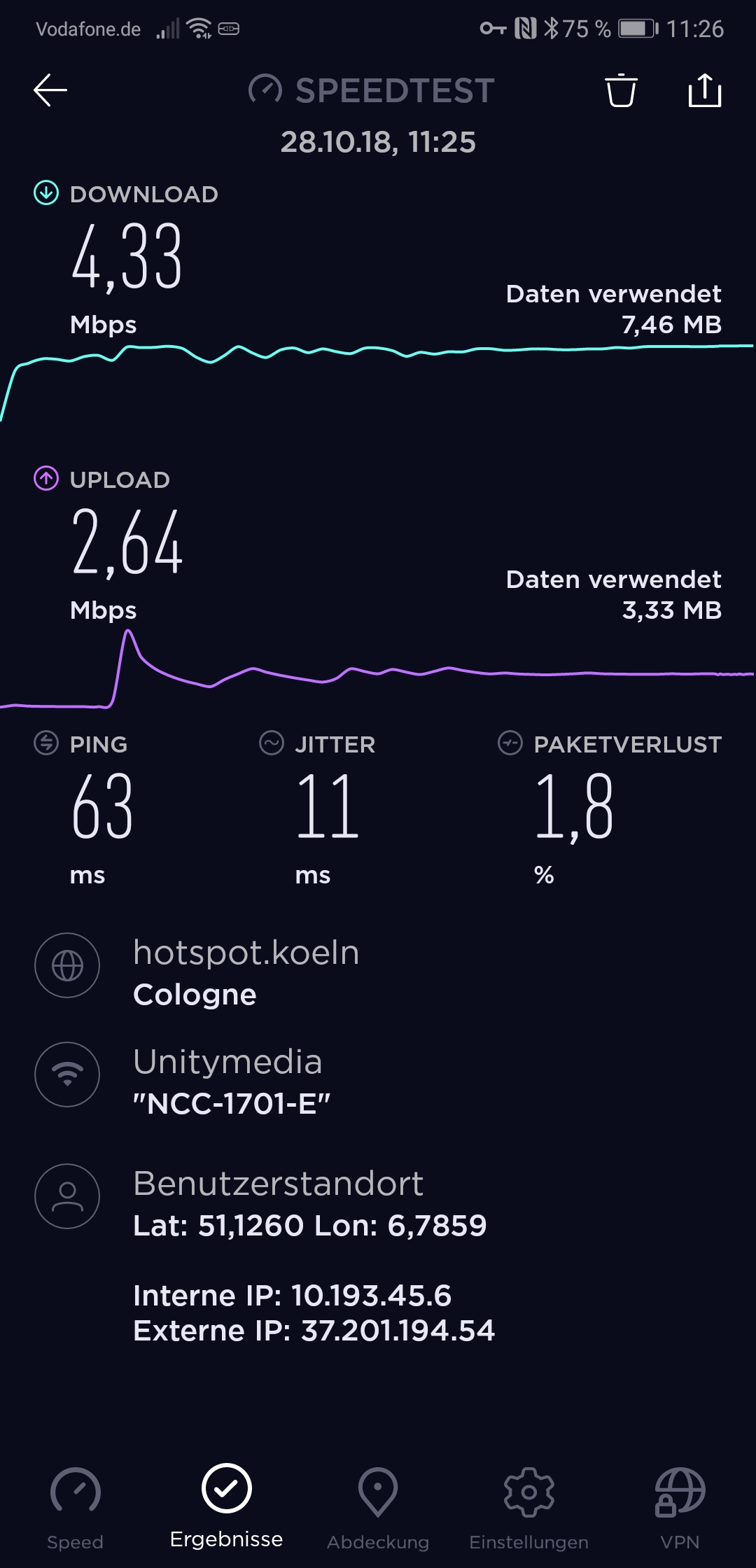Open the globe icon next to hotspot.koeln
The width and height of the screenshot is (756, 1568).
pos(67,965)
